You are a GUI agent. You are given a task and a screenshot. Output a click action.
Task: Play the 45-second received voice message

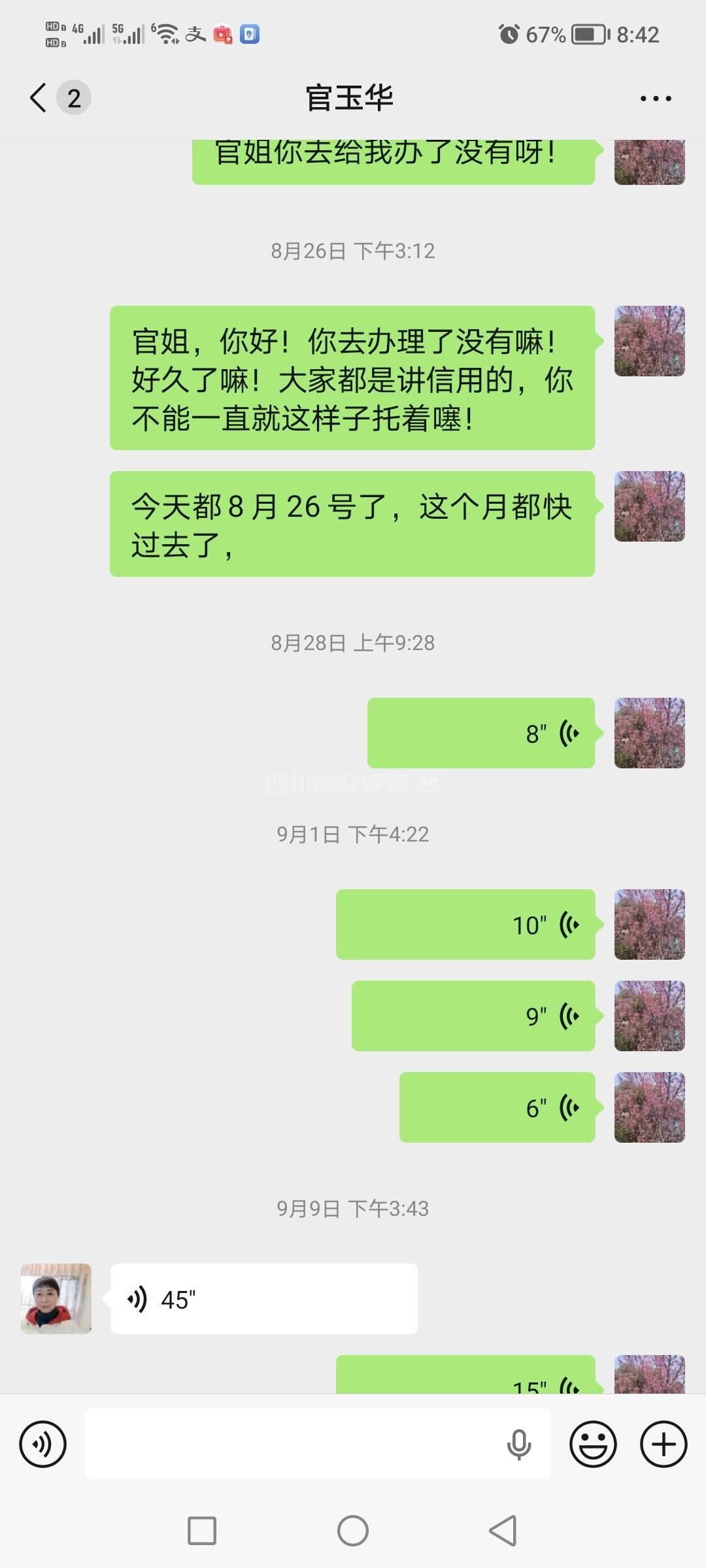264,1299
